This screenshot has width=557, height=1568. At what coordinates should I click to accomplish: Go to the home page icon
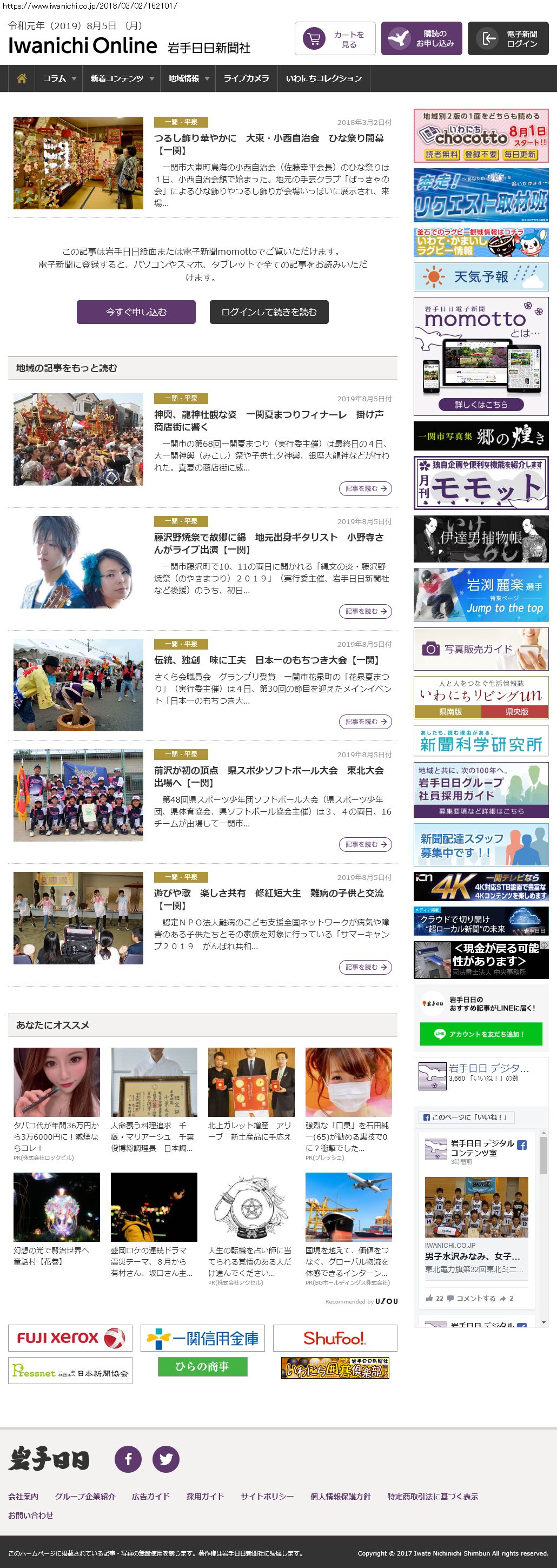pos(22,78)
